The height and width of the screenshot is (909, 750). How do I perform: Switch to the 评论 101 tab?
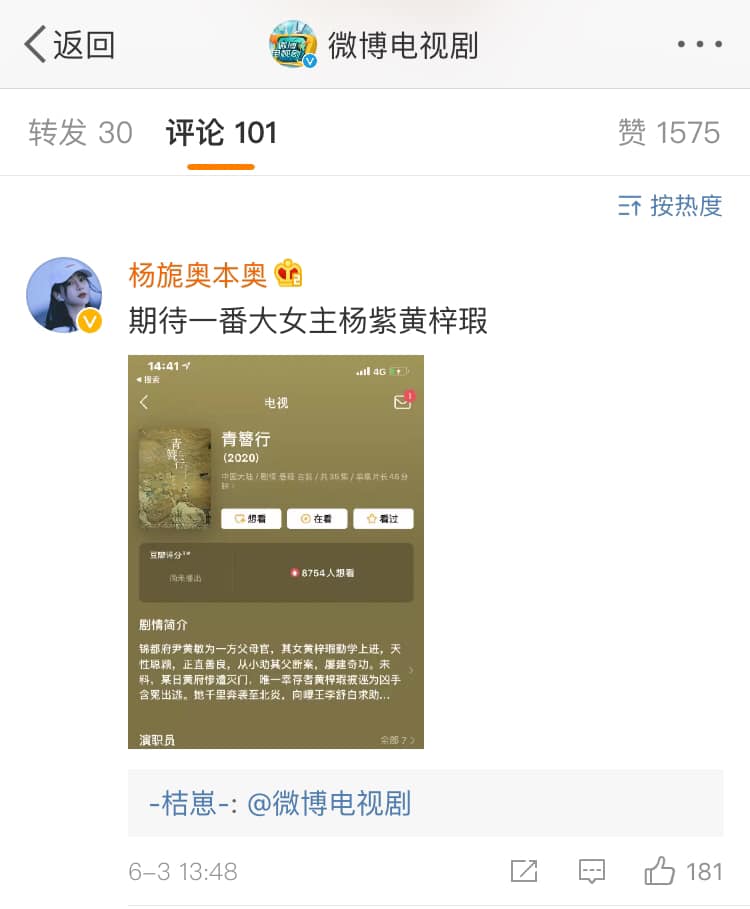[221, 133]
